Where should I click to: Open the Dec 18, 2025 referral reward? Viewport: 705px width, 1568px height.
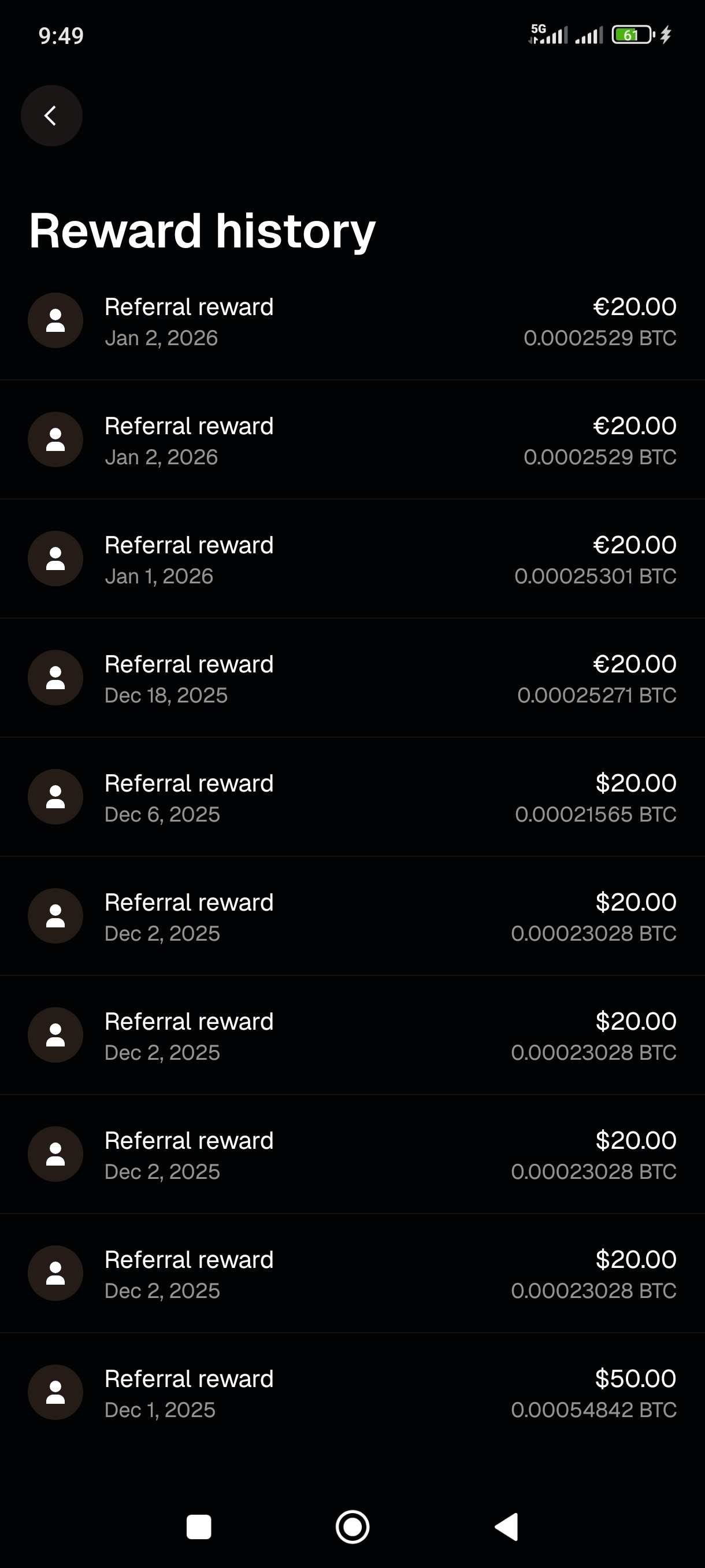tap(352, 678)
